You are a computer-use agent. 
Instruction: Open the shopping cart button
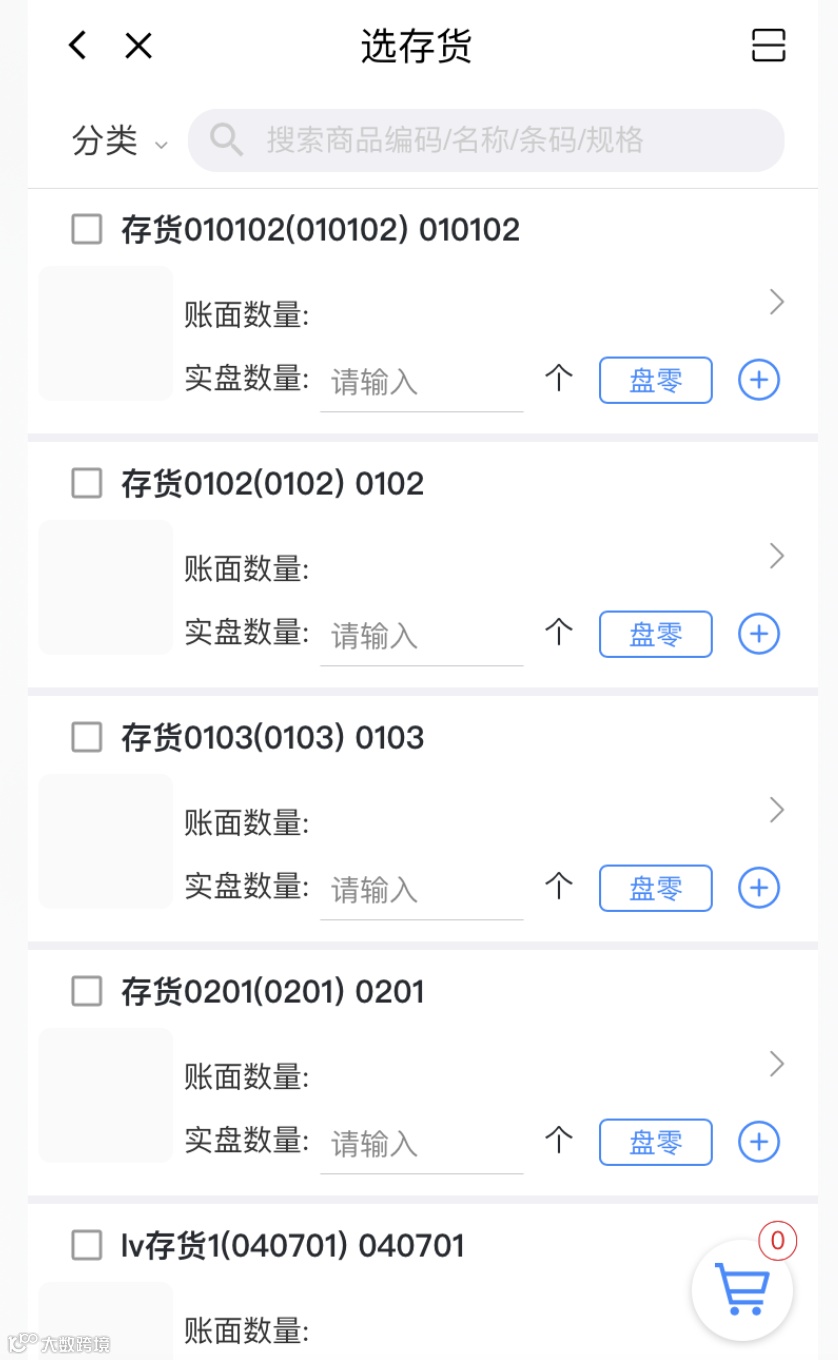point(742,1290)
